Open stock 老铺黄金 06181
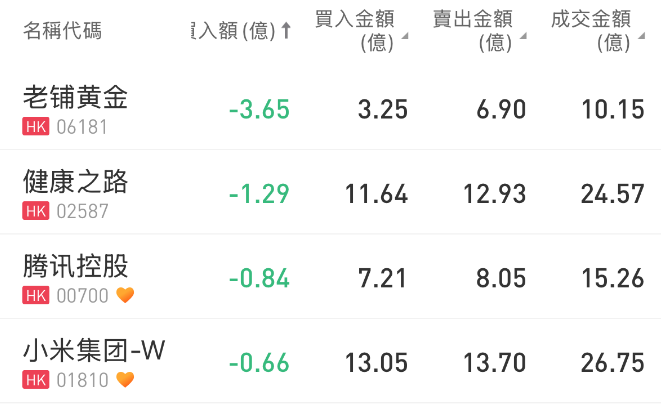The image size is (670, 407). [x=76, y=108]
